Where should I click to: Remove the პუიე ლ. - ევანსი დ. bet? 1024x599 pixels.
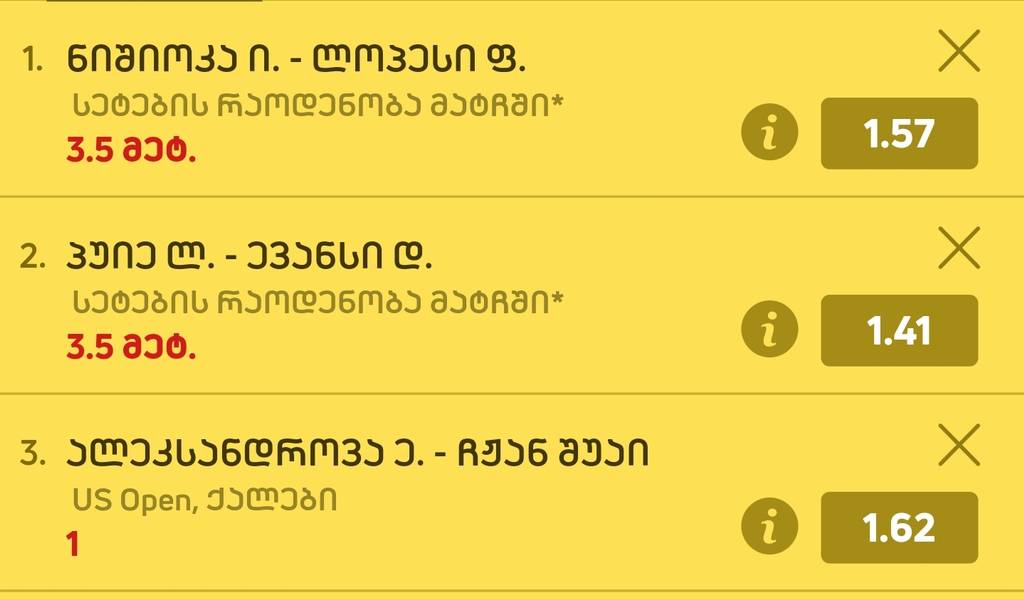click(x=960, y=249)
